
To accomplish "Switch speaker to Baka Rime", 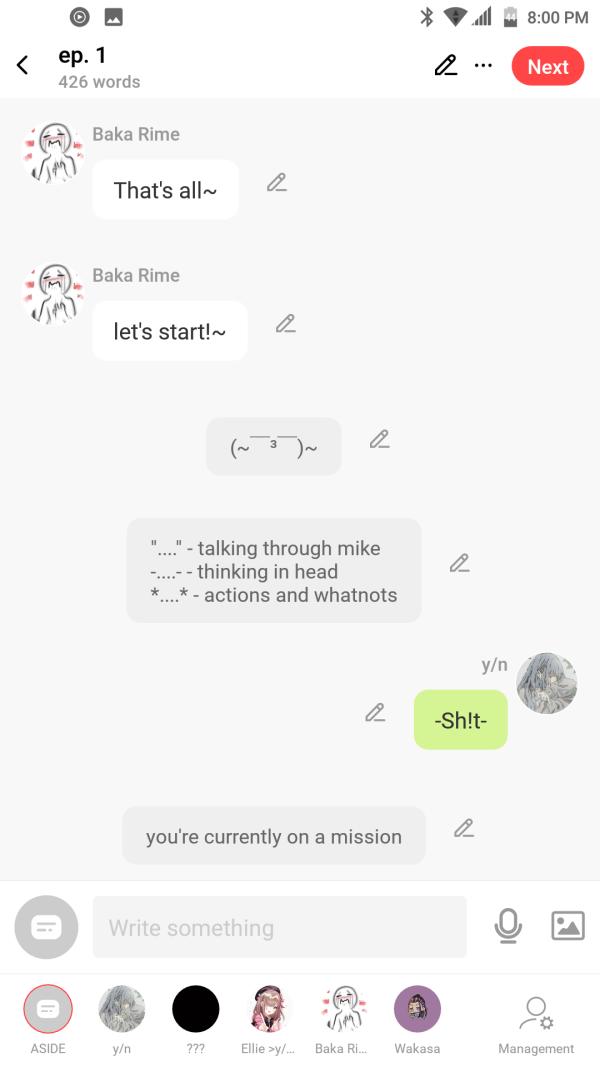I will (342, 1010).
